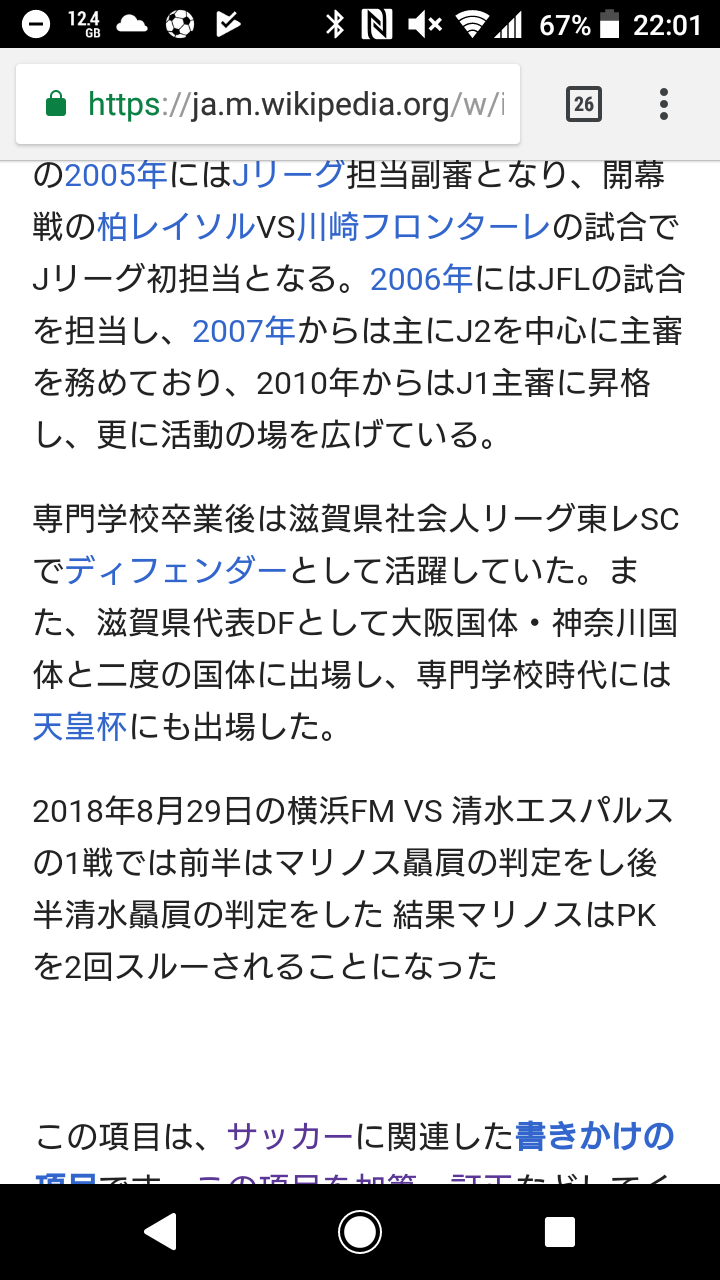
Task: Tap the system back button
Action: (160, 1232)
